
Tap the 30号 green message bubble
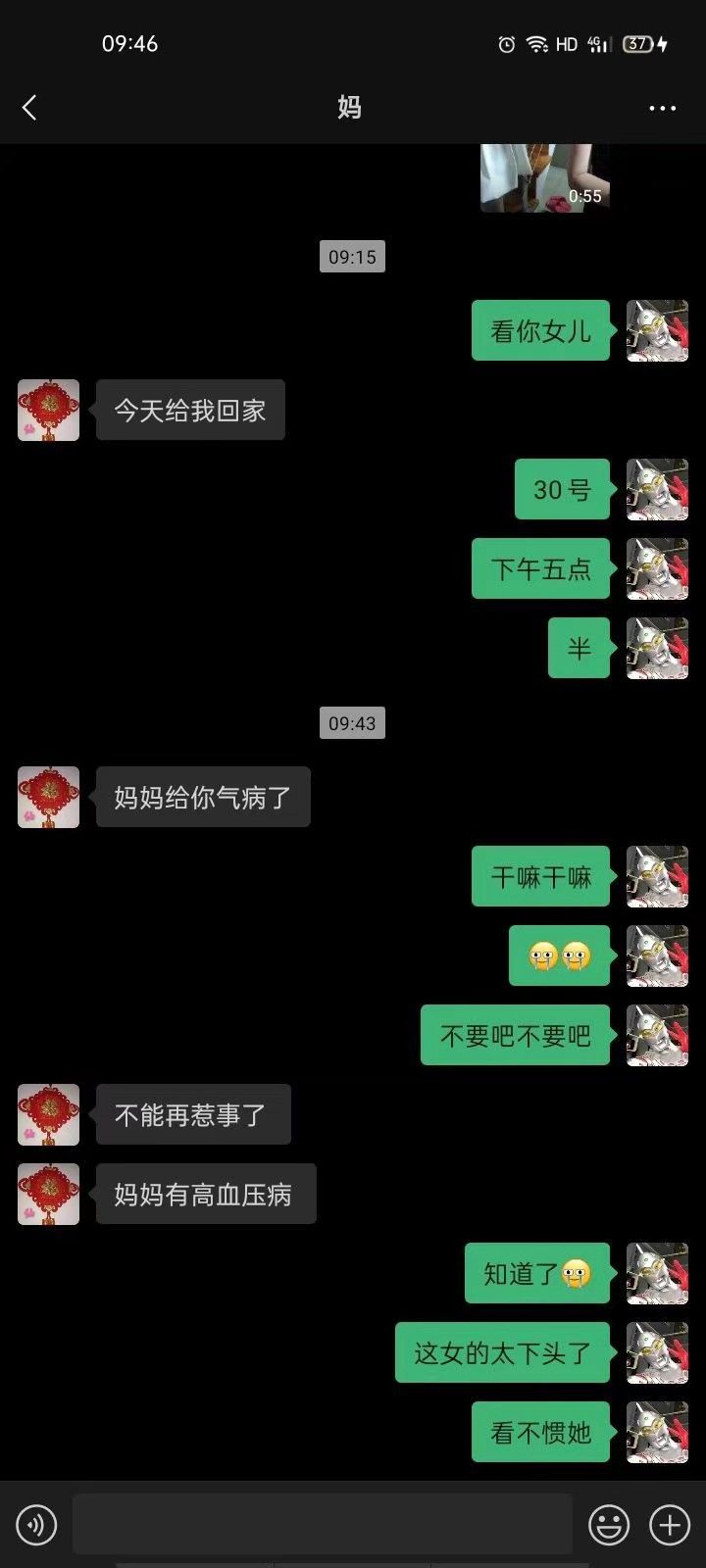tap(561, 489)
